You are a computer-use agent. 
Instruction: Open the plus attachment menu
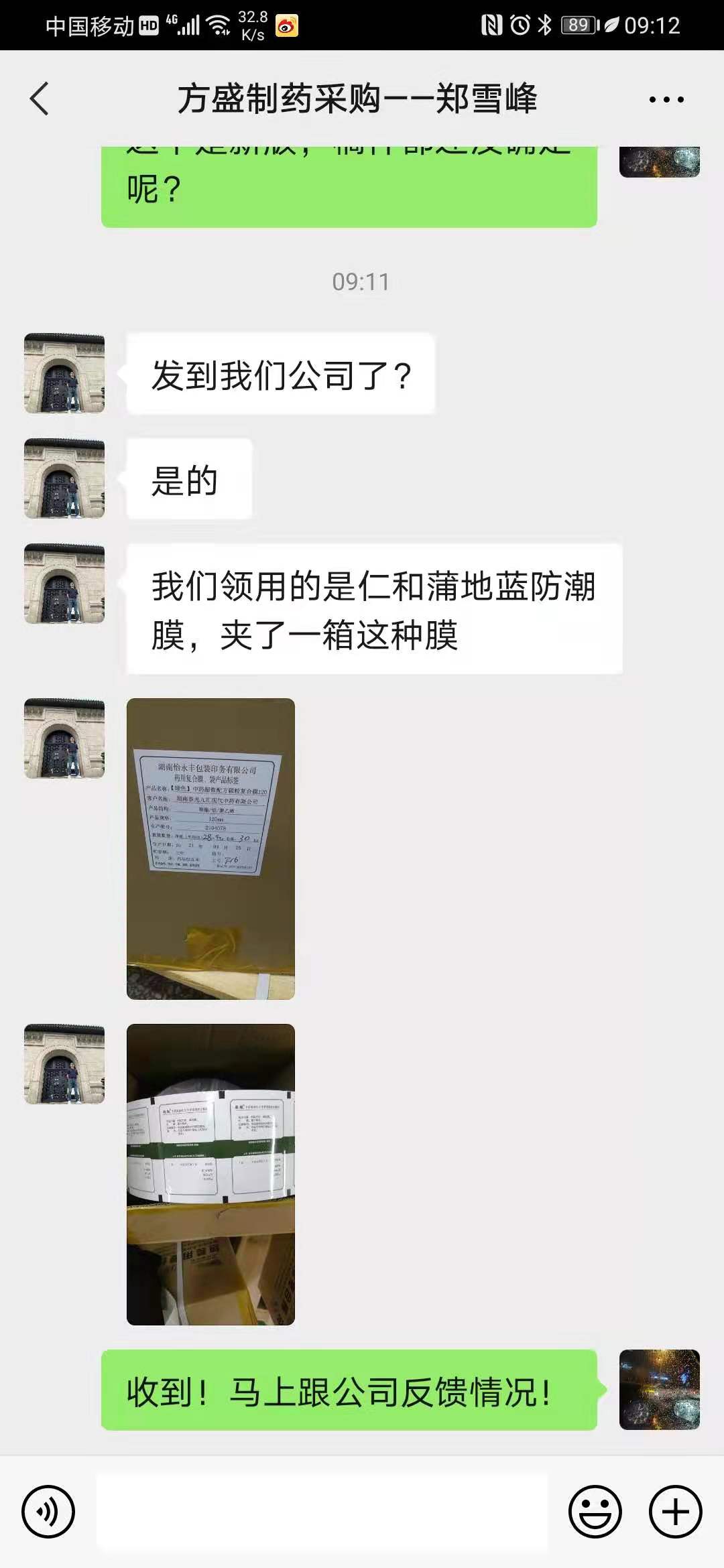pos(675,1512)
